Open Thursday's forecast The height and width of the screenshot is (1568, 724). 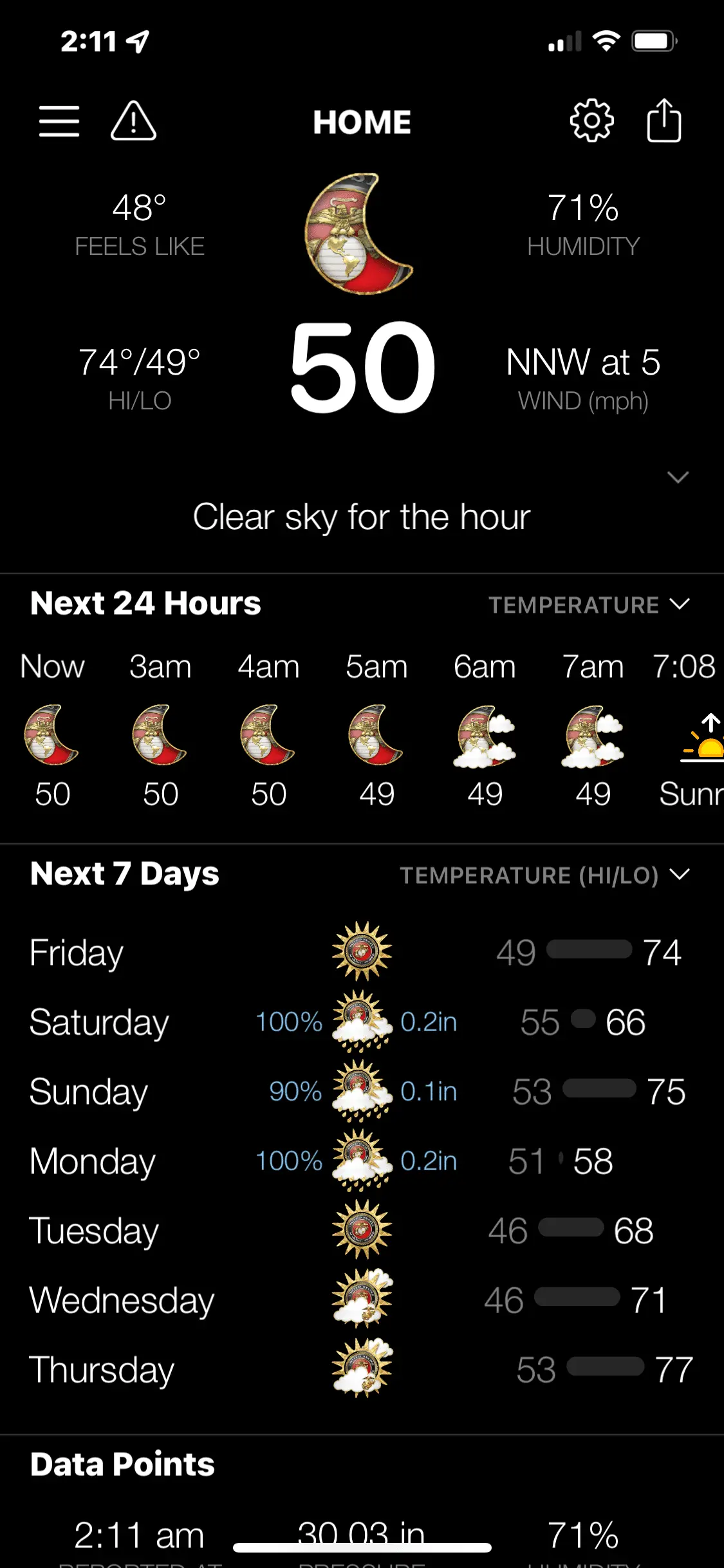click(362, 1369)
